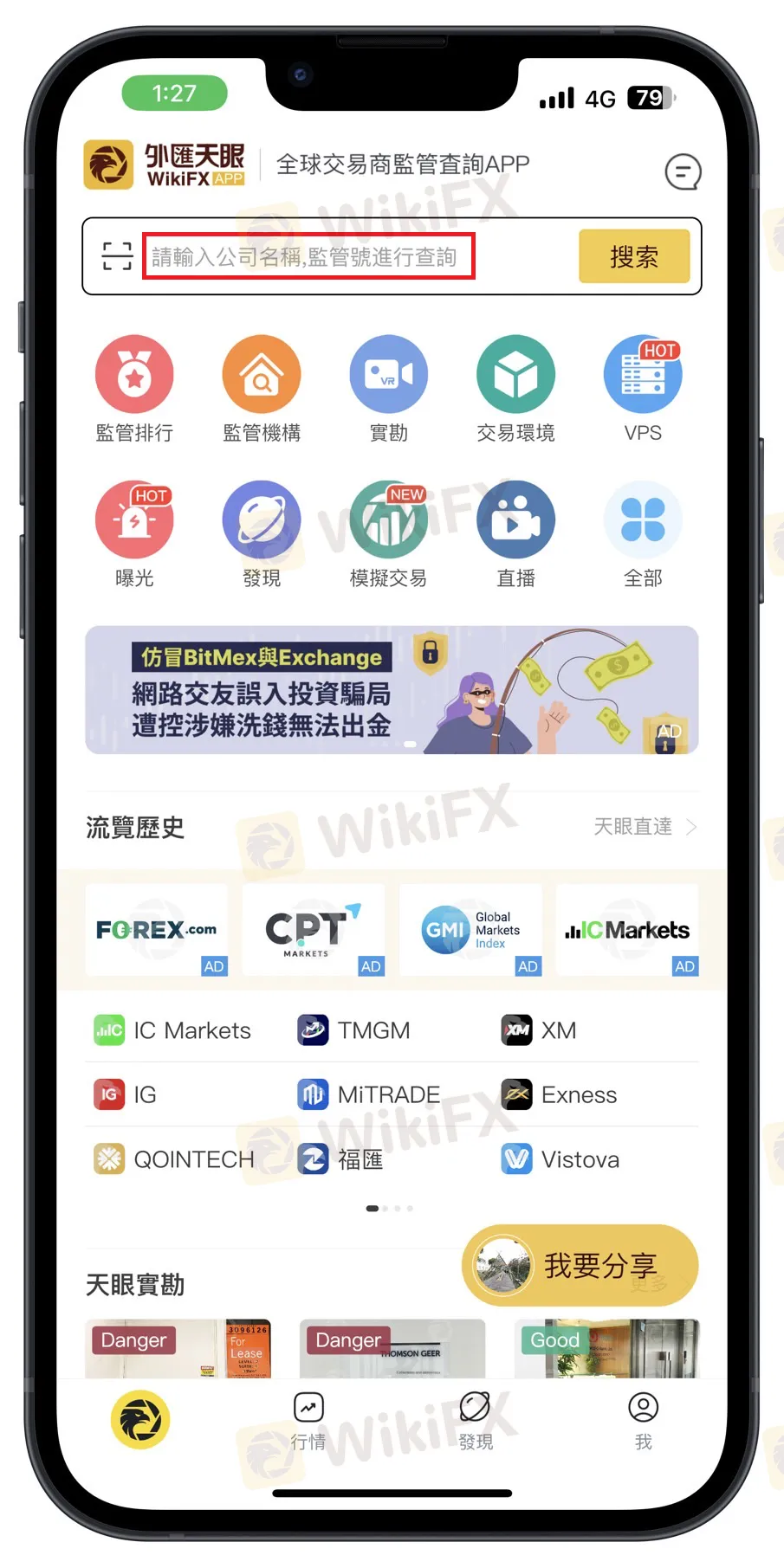Open 監管排行 regulatory rankings

pyautogui.click(x=134, y=390)
